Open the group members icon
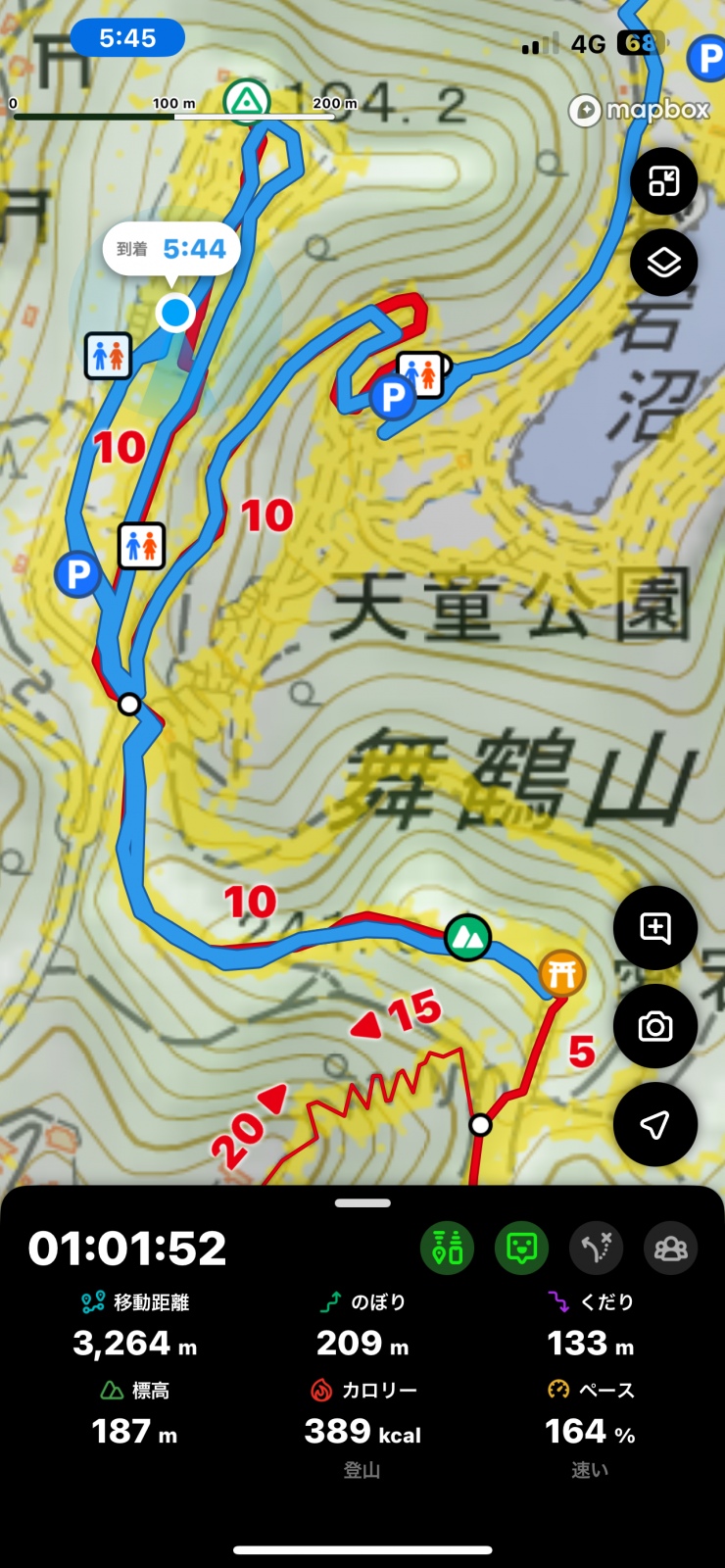Screen dimensions: 725x1568 point(671,1248)
